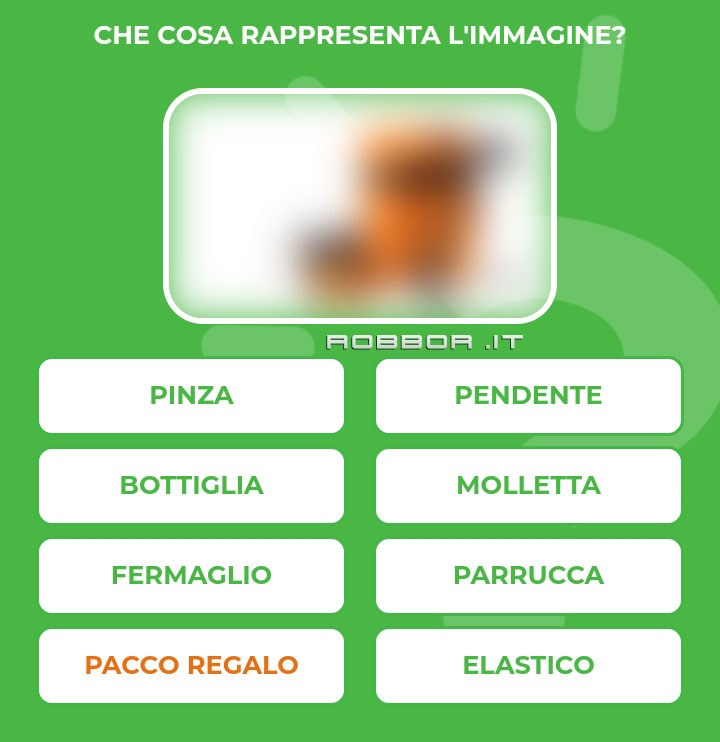Choose the PACCO REGALO answer

(191, 666)
